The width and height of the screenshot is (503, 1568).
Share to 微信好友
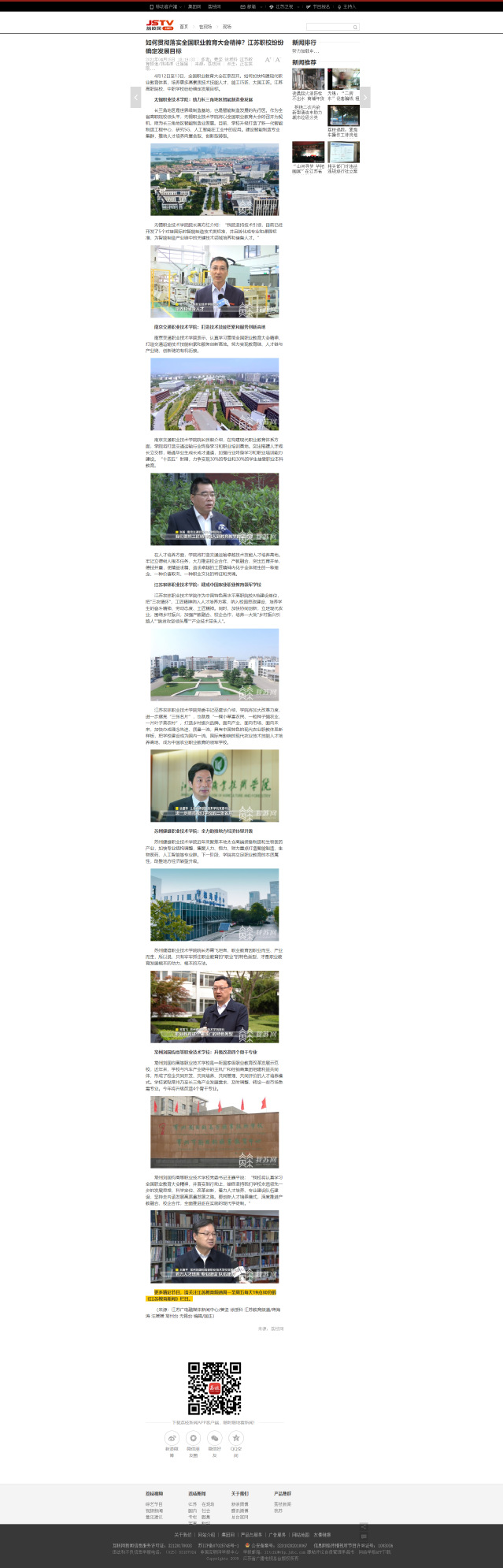pyautogui.click(x=214, y=1438)
